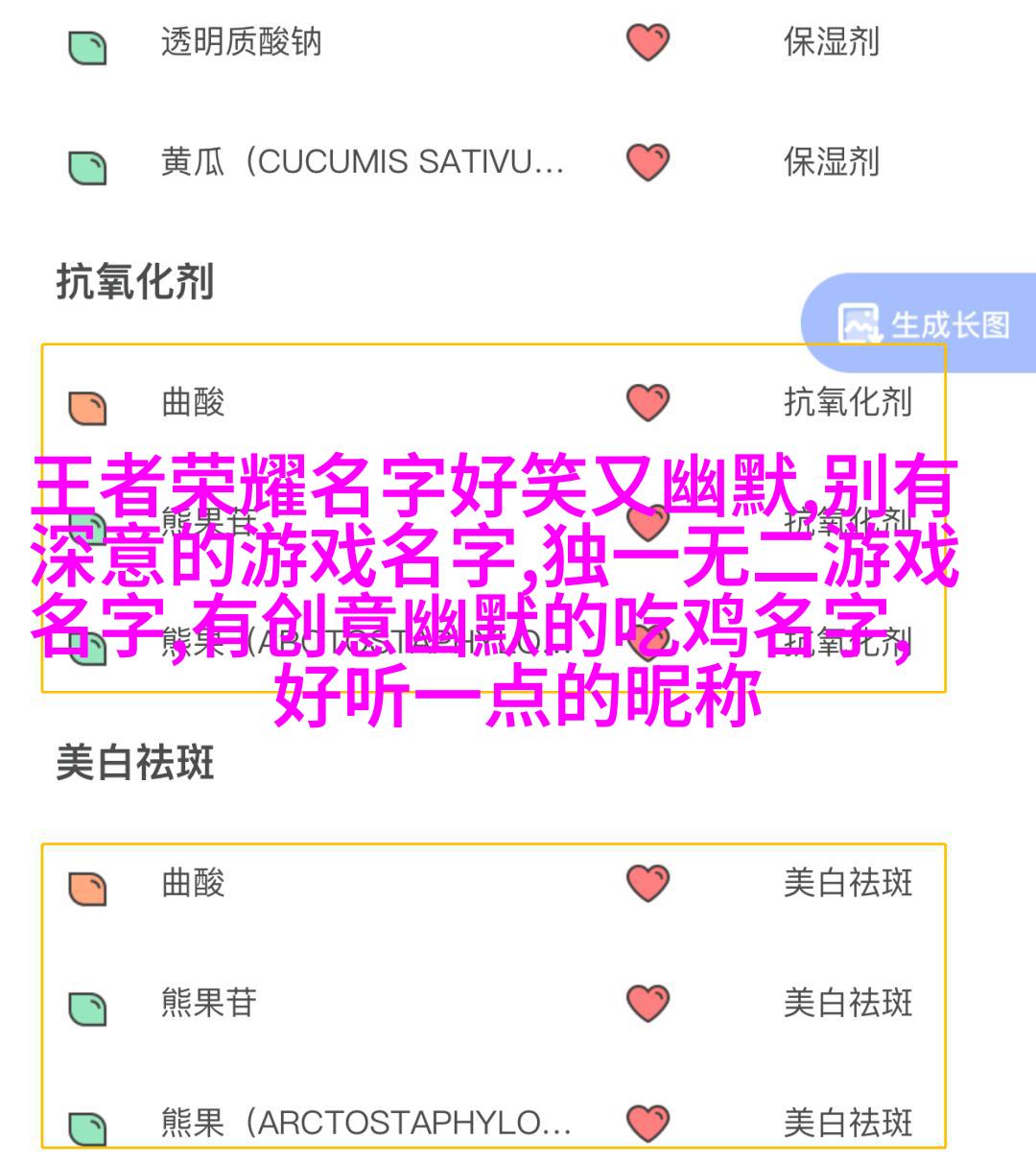View the 熊果苷 ingredient in 美白祛斑
This screenshot has height=1164, width=1036.
coord(209,1003)
